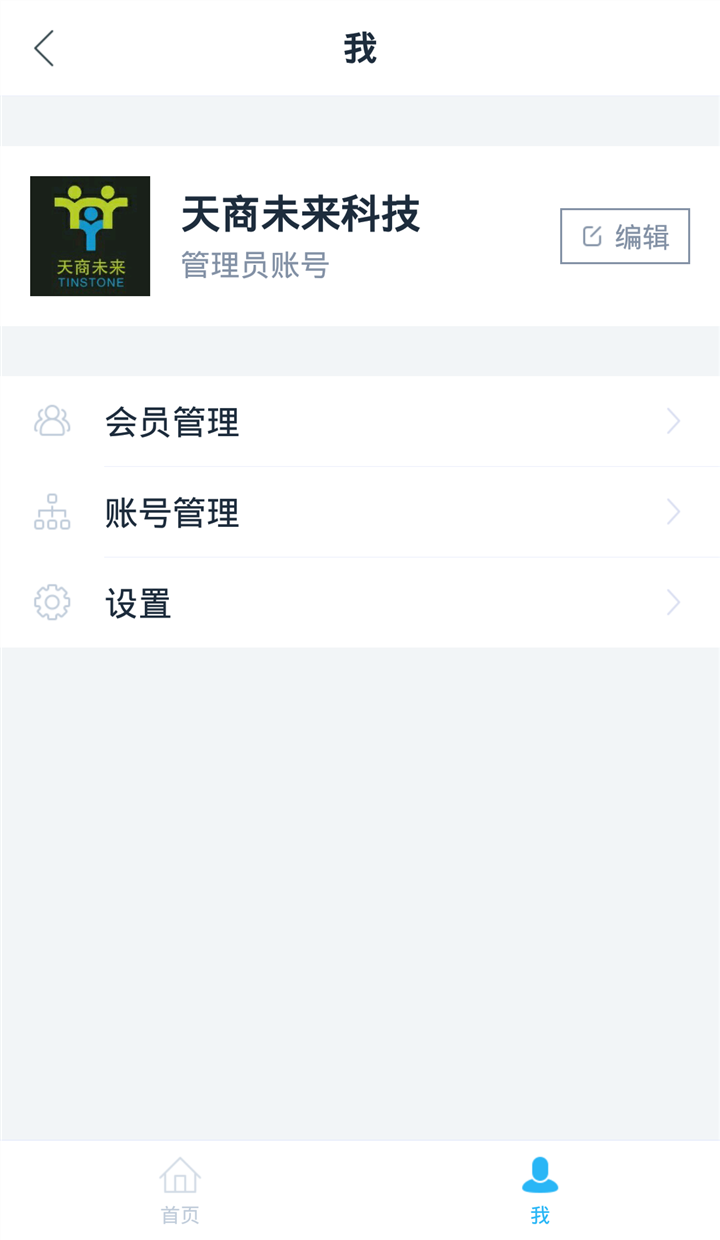
Task: Click the 编辑 button
Action: (x=624, y=236)
